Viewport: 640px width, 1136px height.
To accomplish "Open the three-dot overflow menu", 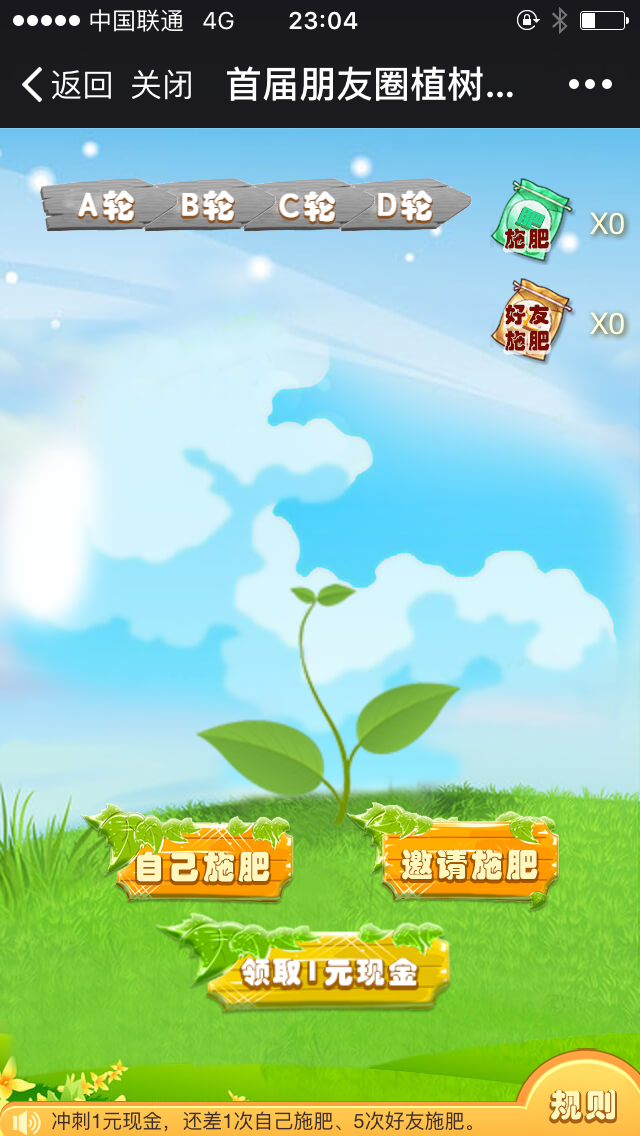I will pos(590,85).
